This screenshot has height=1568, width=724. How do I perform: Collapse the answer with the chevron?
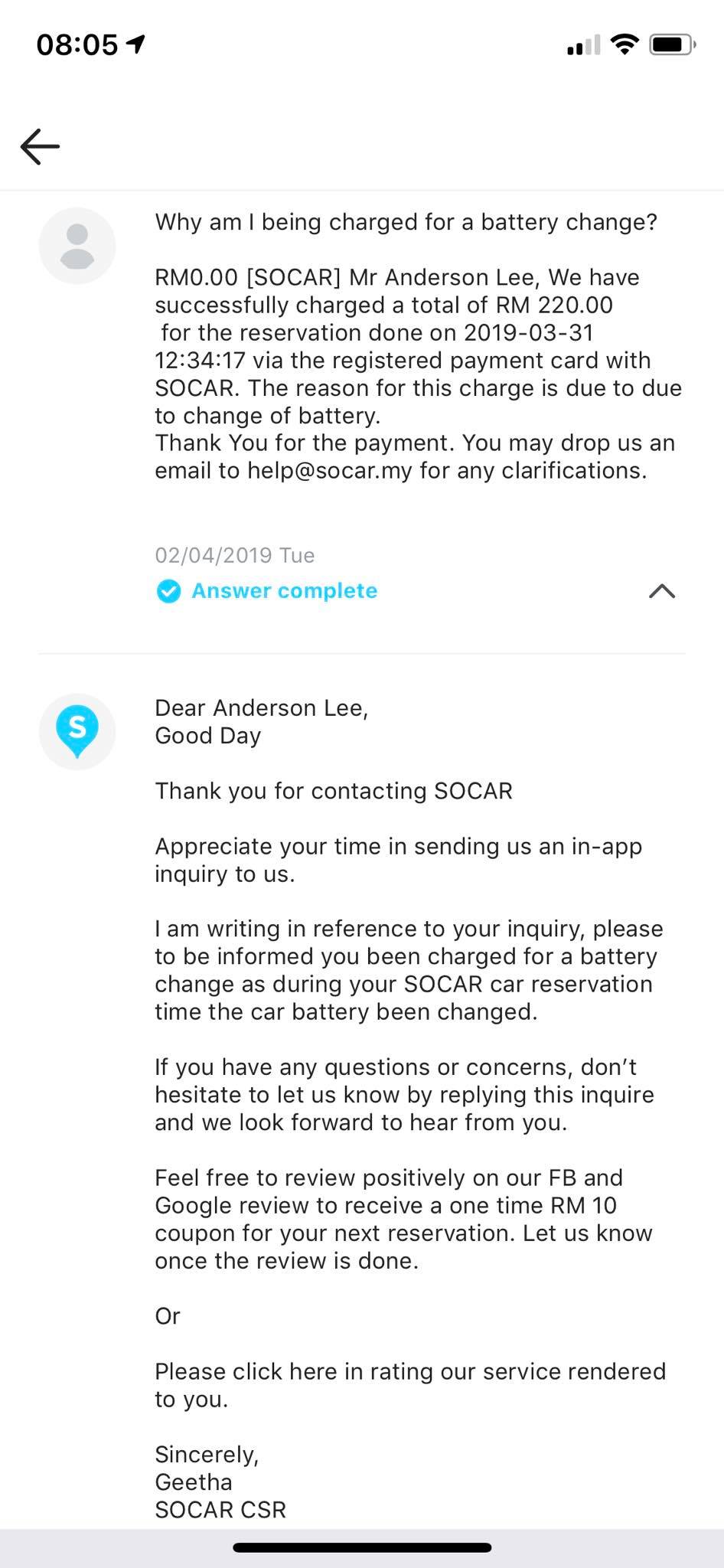click(x=662, y=591)
